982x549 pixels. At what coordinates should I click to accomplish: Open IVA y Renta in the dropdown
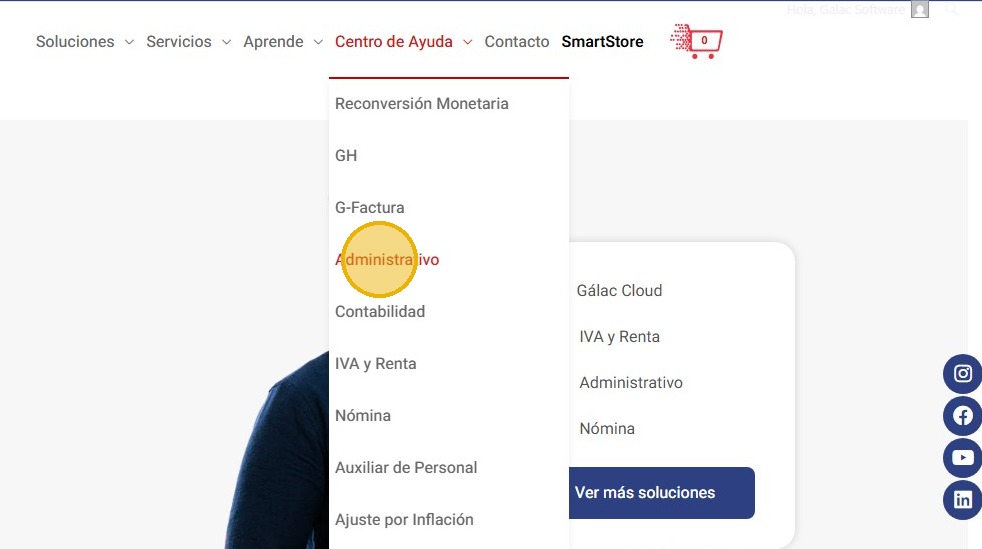tap(375, 364)
